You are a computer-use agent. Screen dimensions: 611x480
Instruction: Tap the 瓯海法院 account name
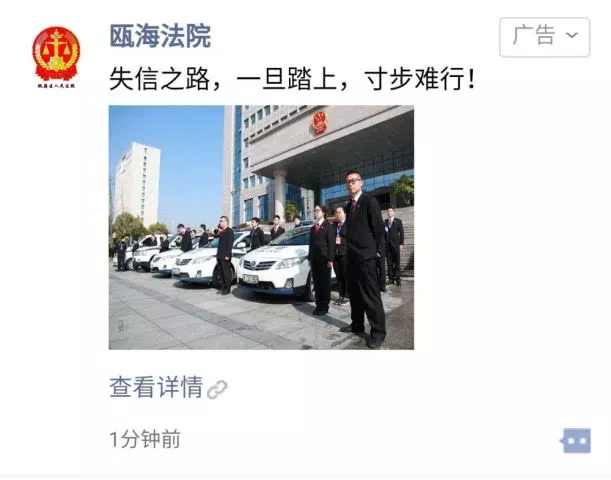160,36
